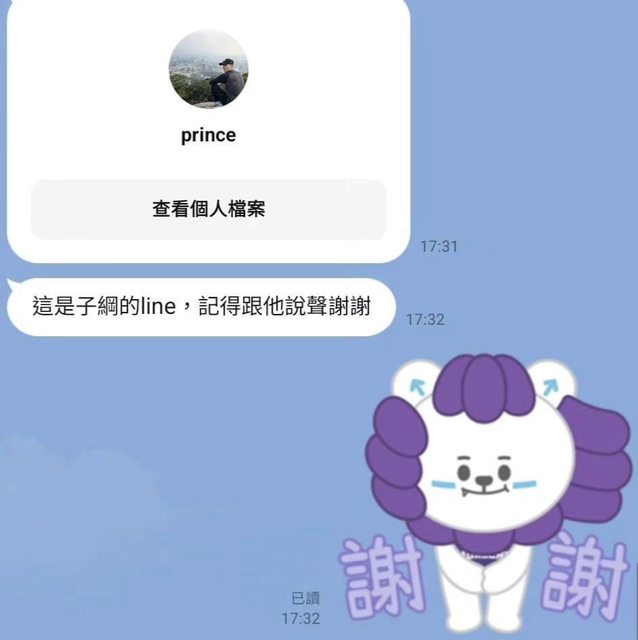The image size is (638, 640).
Task: Open prince's contact profile picture
Action: click(208, 69)
